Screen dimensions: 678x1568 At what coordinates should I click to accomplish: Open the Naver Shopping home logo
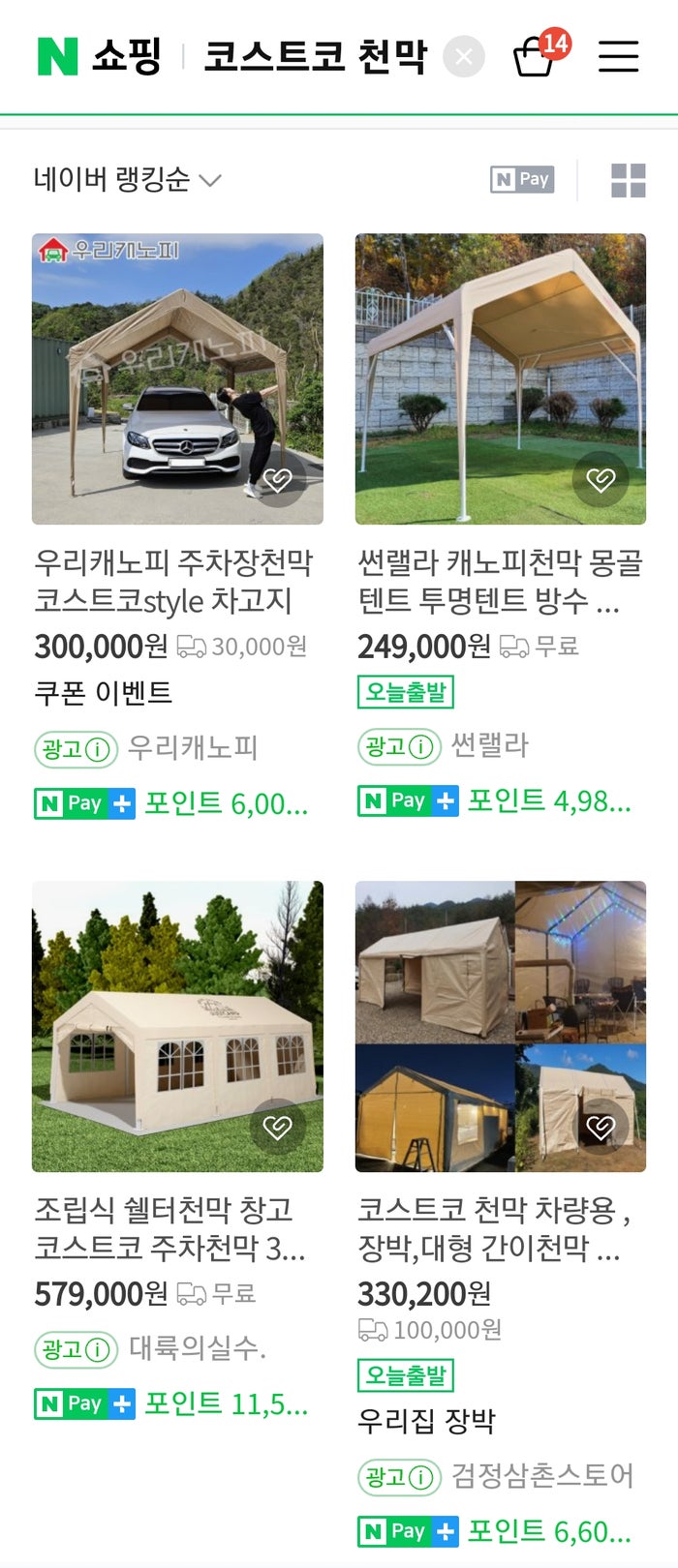[x=98, y=56]
